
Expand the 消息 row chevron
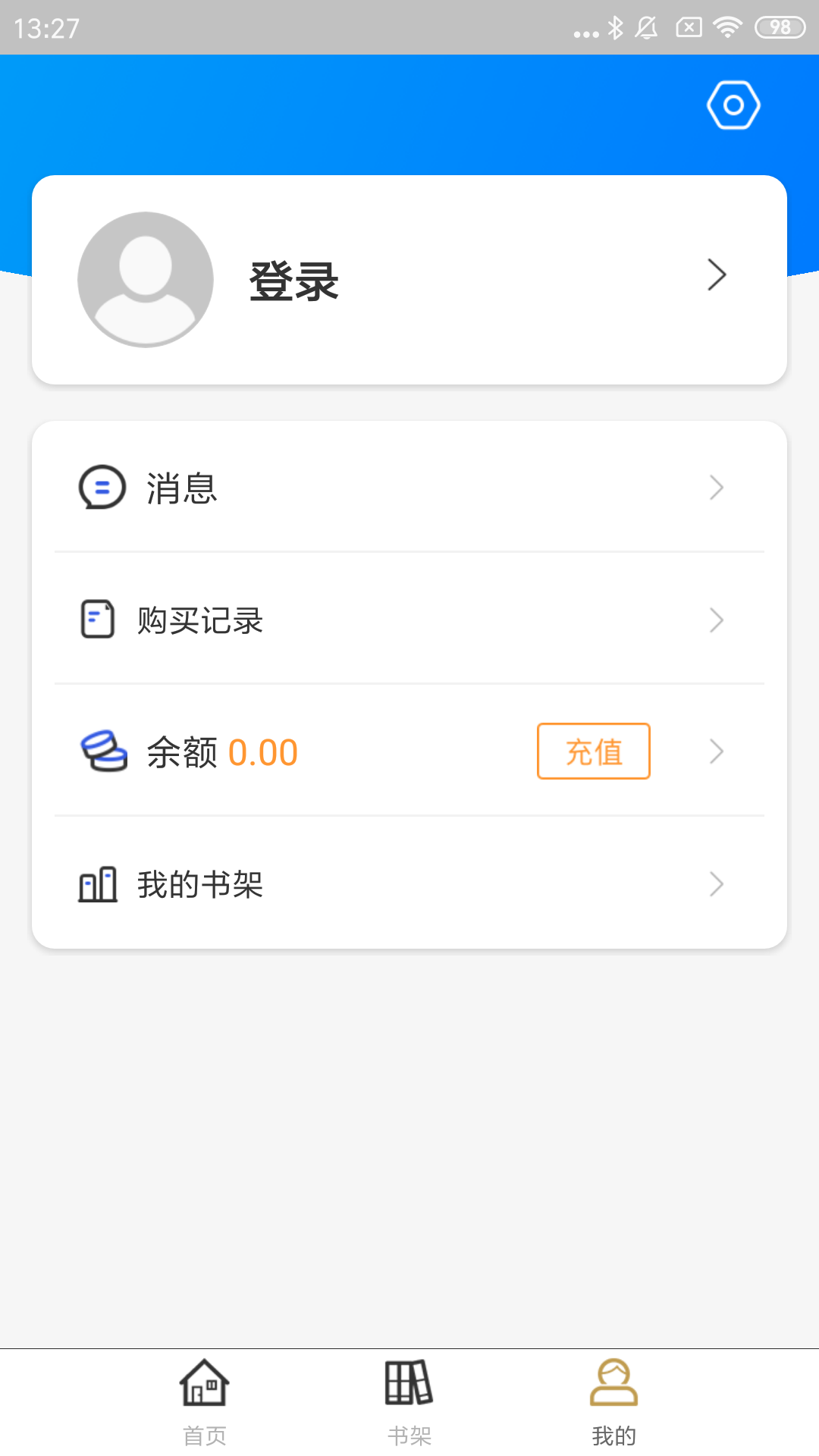tap(716, 488)
